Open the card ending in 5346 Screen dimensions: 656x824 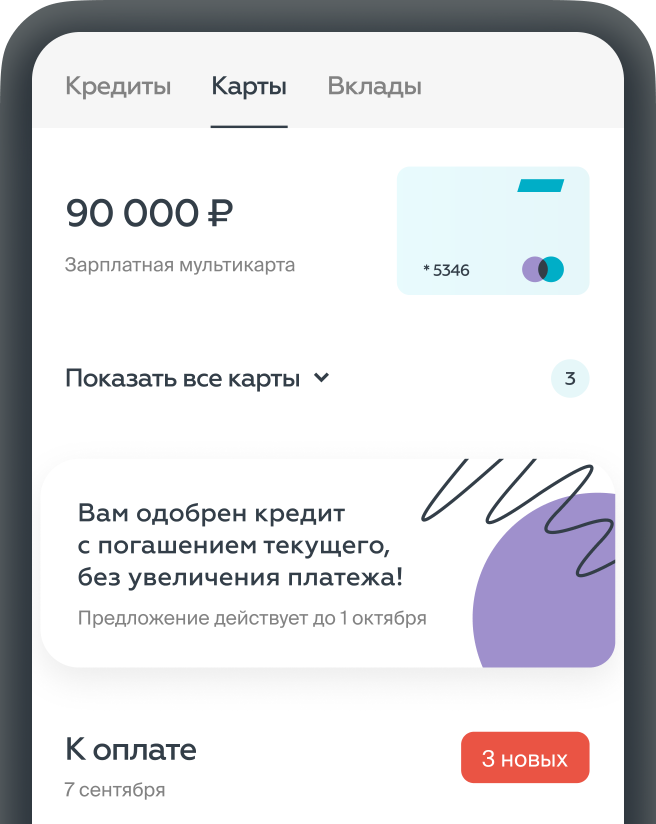click(493, 231)
